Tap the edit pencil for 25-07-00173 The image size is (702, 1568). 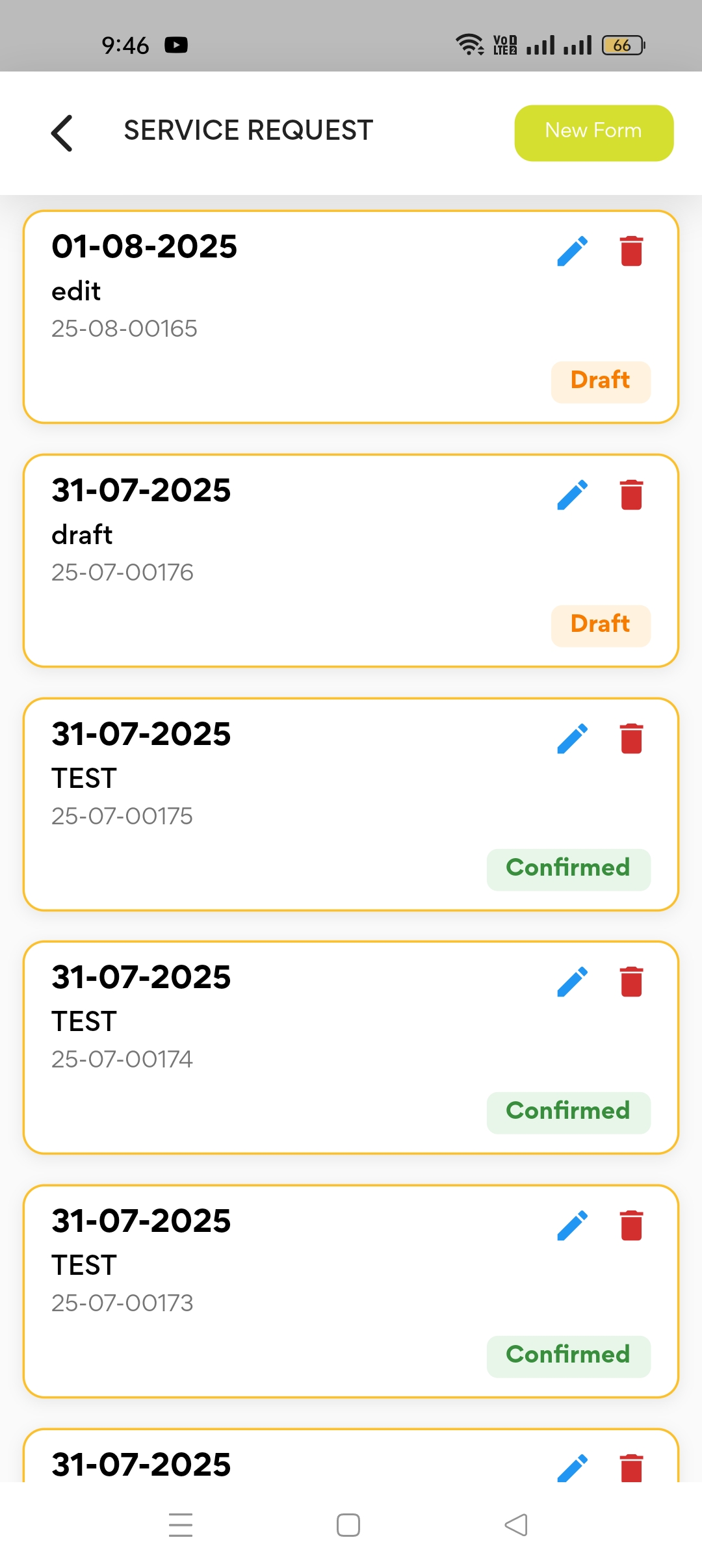click(x=572, y=1225)
